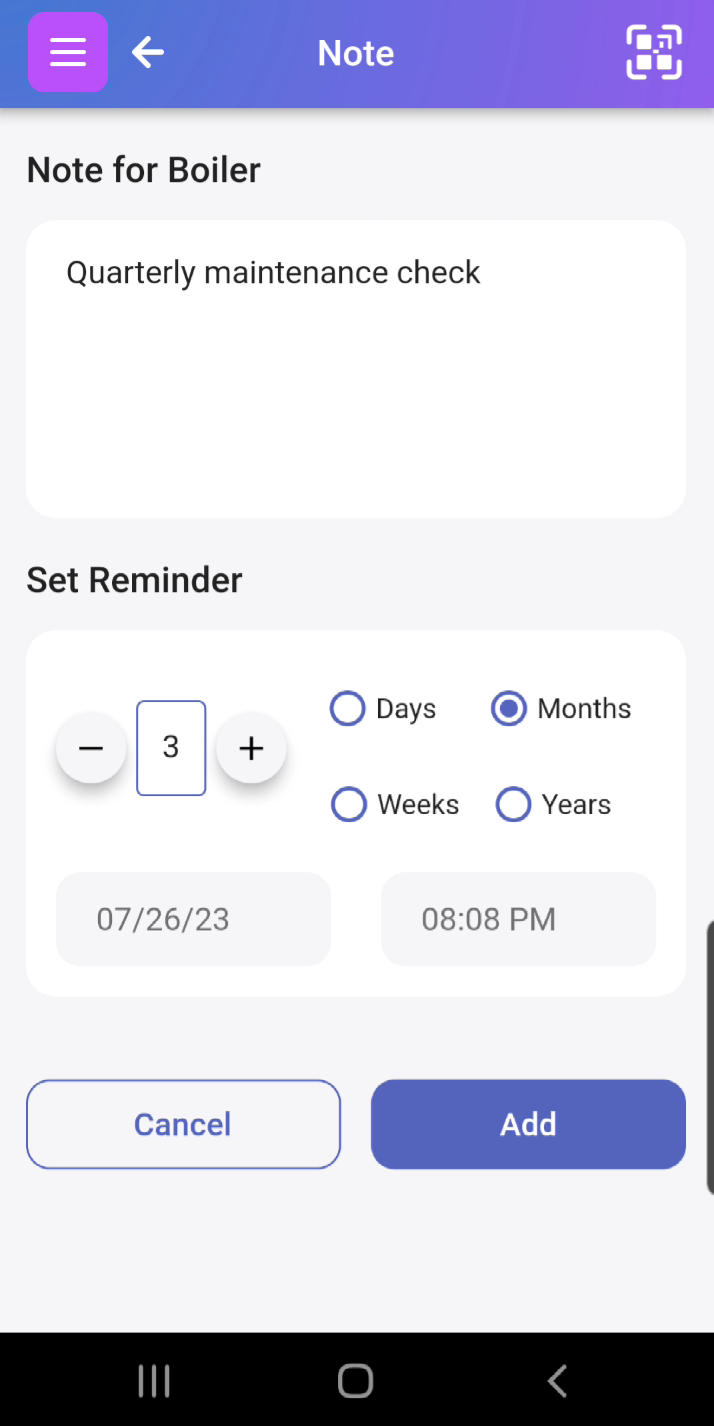Open the QR scanner icon
The width and height of the screenshot is (714, 1426).
tap(654, 52)
